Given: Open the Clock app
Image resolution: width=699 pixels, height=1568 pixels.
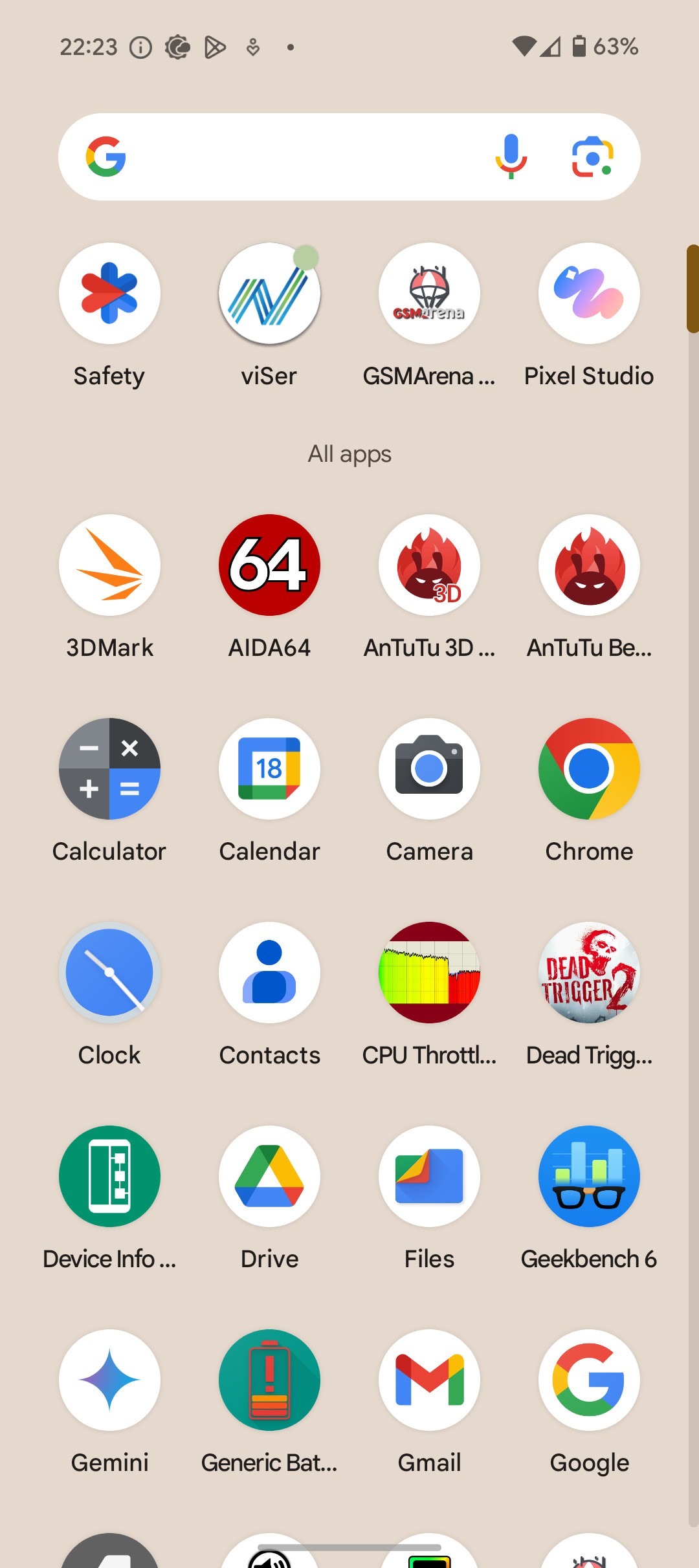Looking at the screenshot, I should pyautogui.click(x=109, y=973).
